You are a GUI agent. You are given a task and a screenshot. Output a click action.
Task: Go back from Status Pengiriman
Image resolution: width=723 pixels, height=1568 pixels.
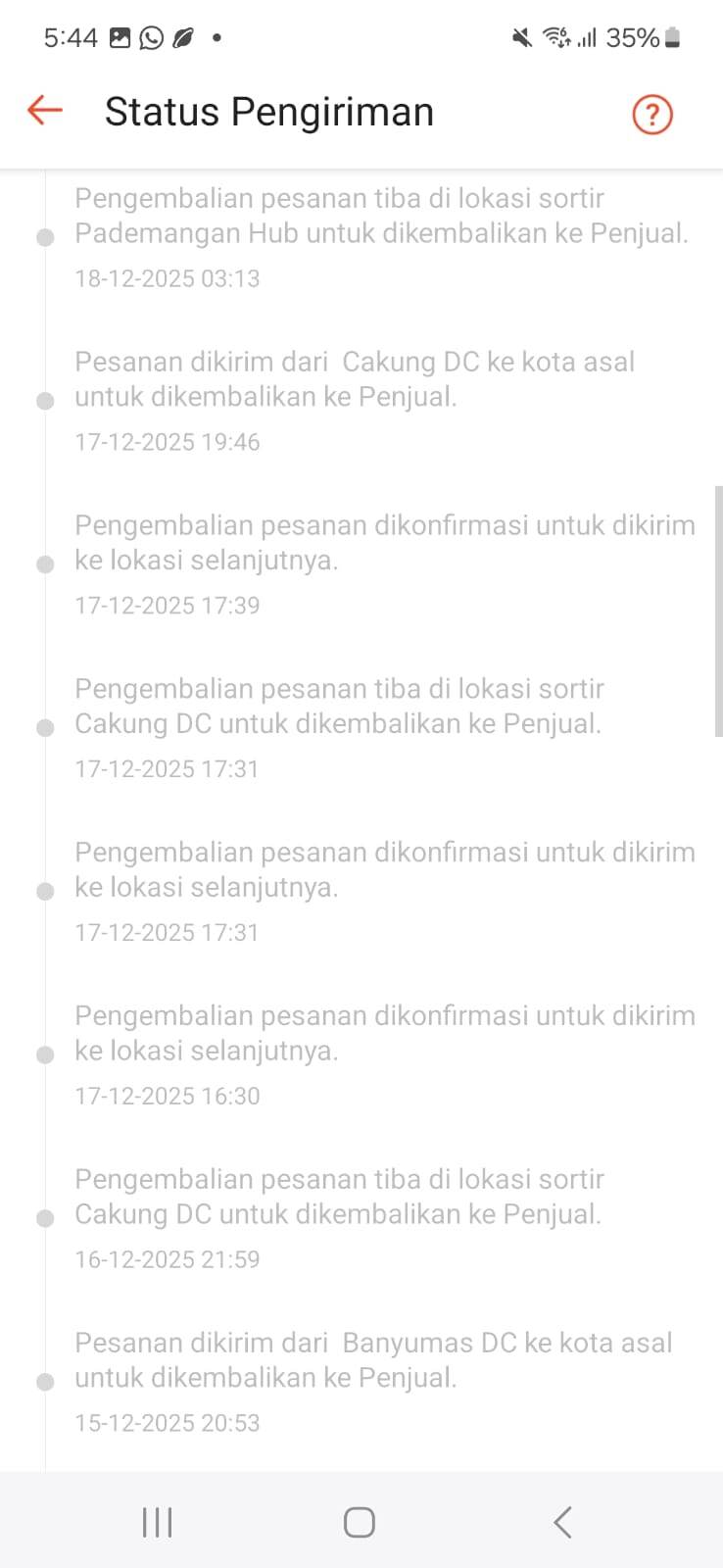[x=45, y=111]
